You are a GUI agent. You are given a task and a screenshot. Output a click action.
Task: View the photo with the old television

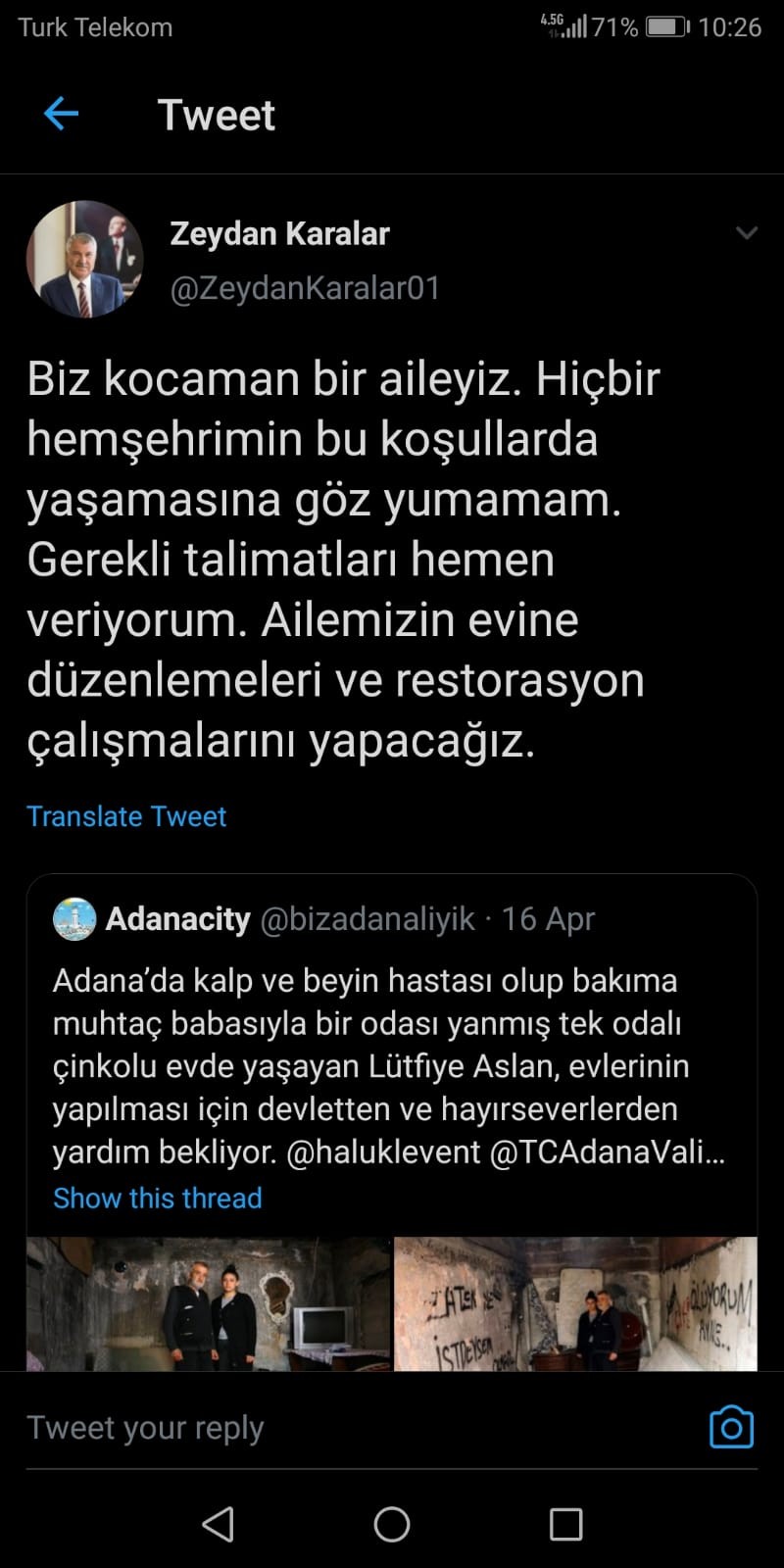coord(208,1303)
